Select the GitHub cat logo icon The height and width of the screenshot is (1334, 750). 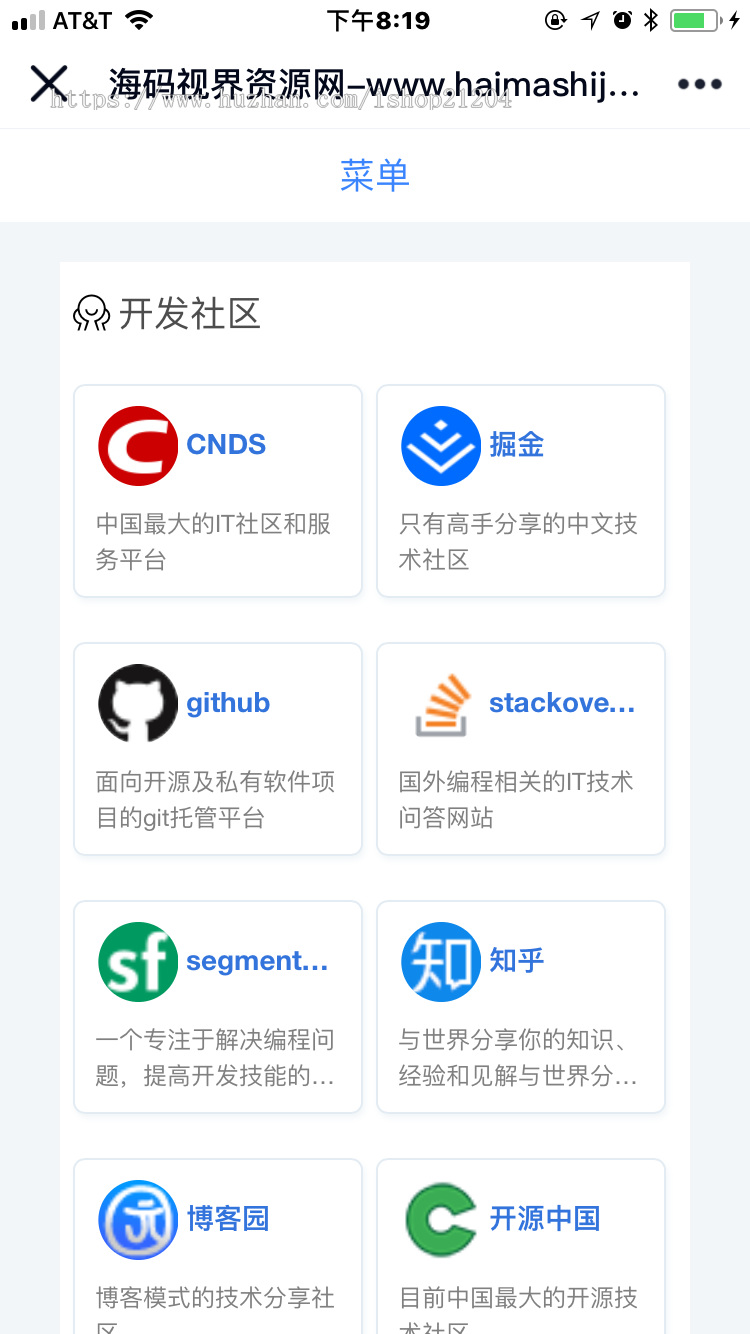(x=138, y=703)
